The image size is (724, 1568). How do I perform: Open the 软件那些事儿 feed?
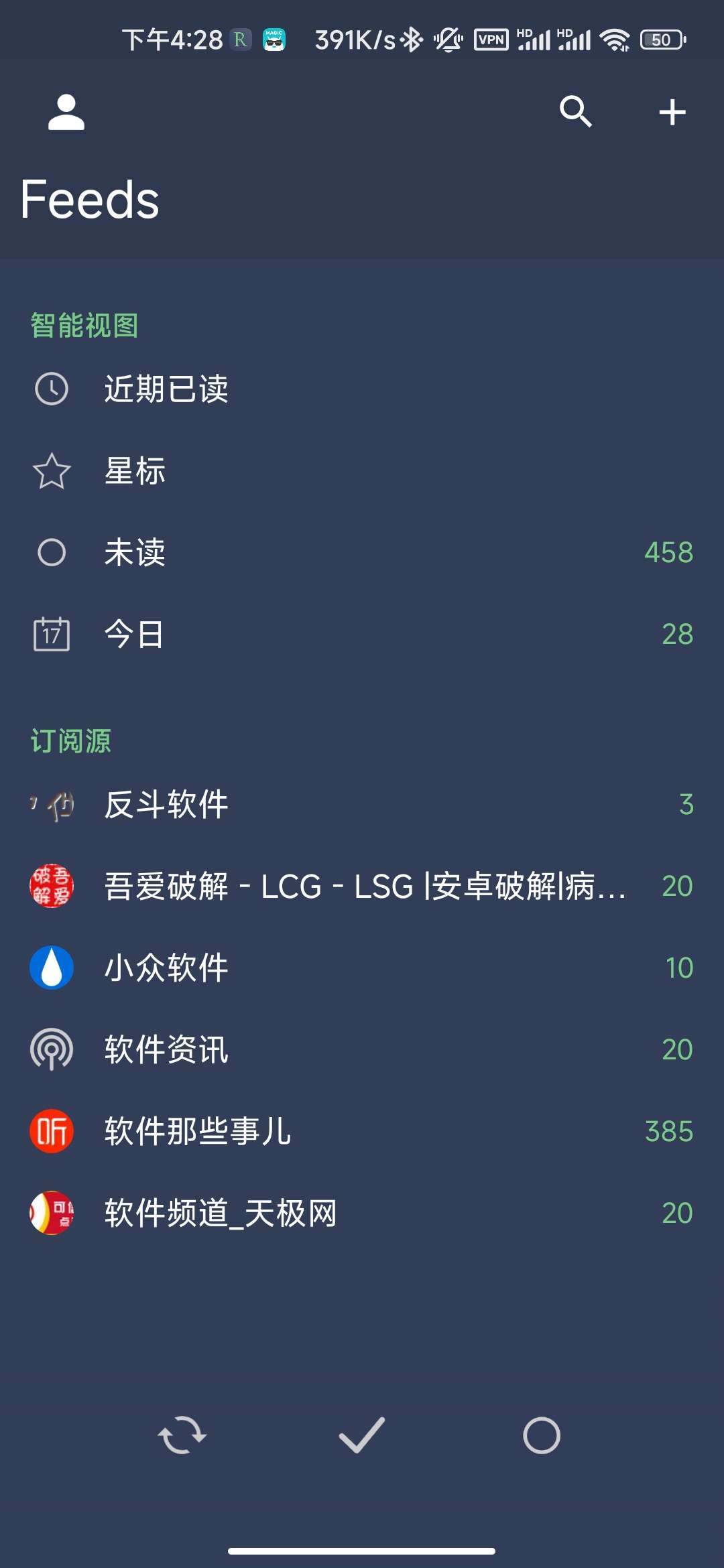198,1131
